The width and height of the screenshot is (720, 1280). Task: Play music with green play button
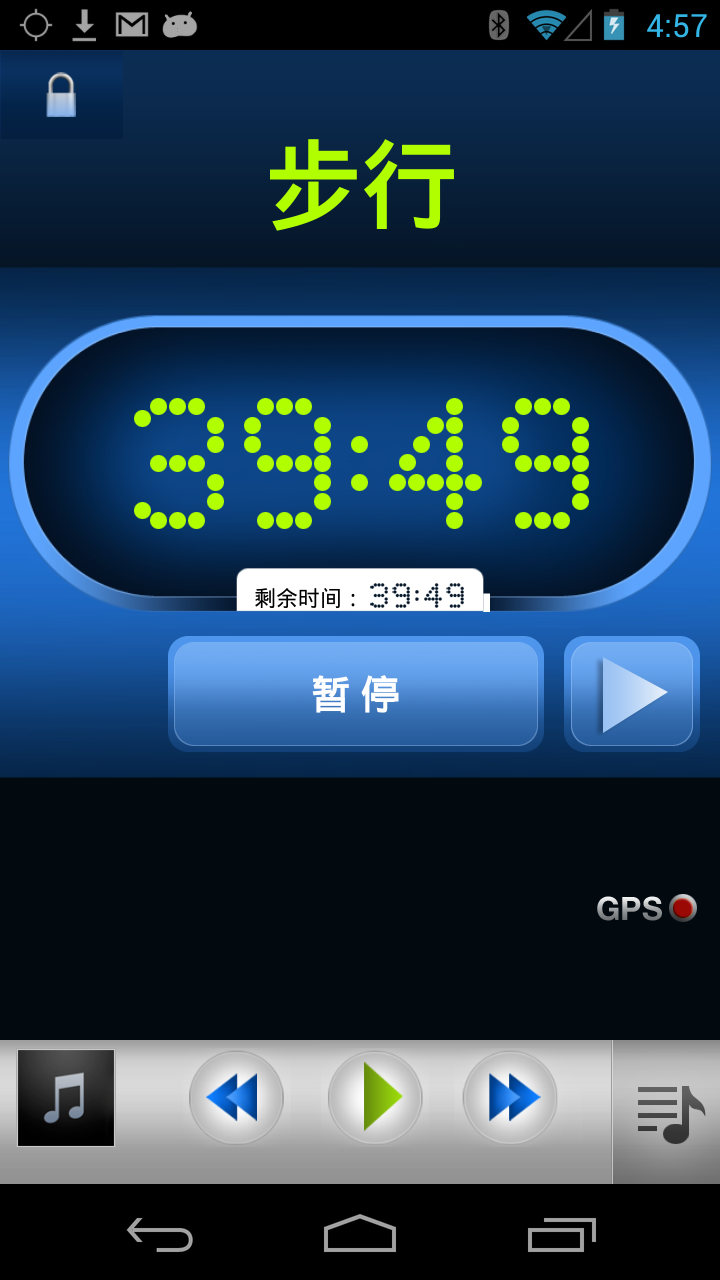375,1098
